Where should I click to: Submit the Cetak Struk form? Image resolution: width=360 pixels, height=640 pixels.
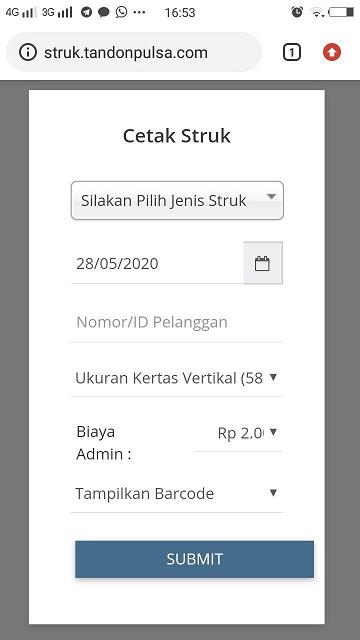coord(194,559)
